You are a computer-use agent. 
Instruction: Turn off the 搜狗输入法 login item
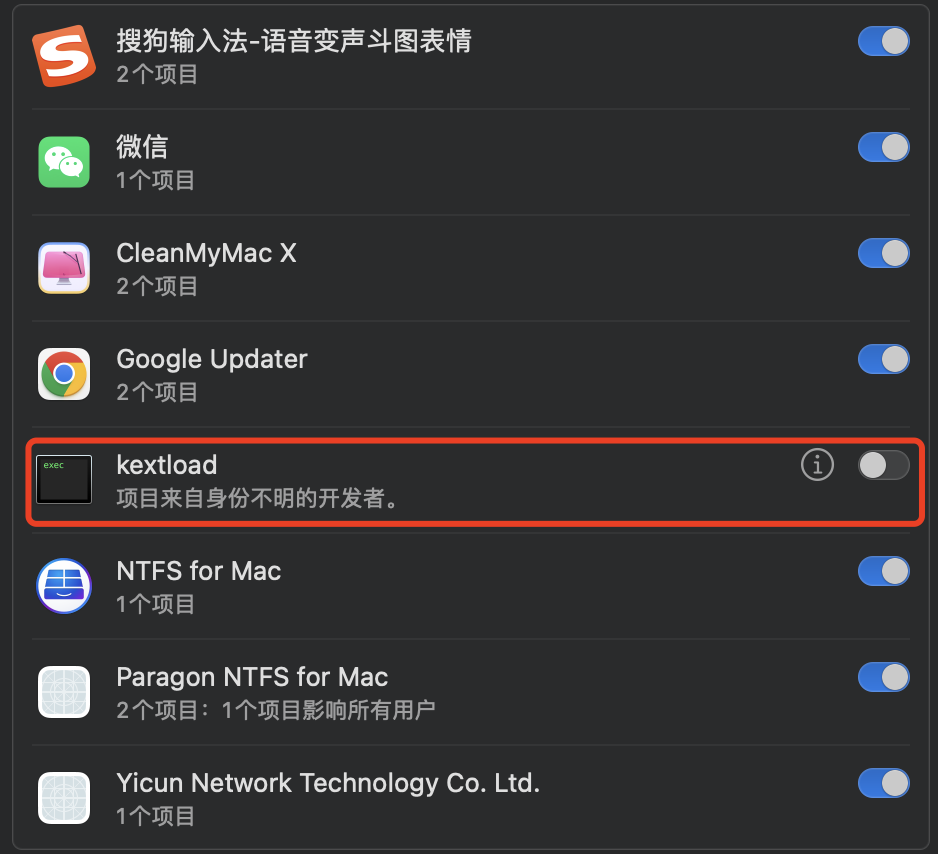point(883,41)
